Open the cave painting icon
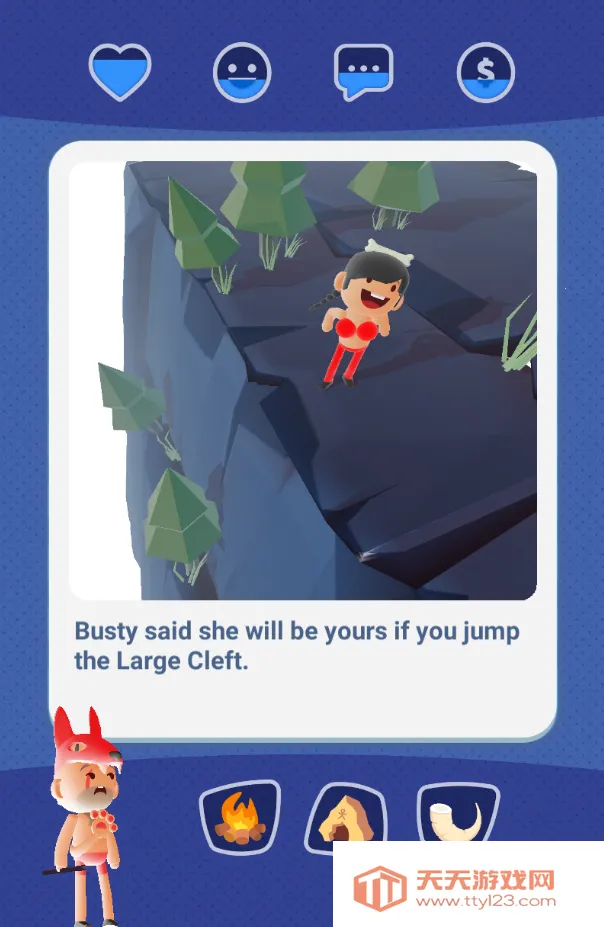The width and height of the screenshot is (604, 927). 346,816
